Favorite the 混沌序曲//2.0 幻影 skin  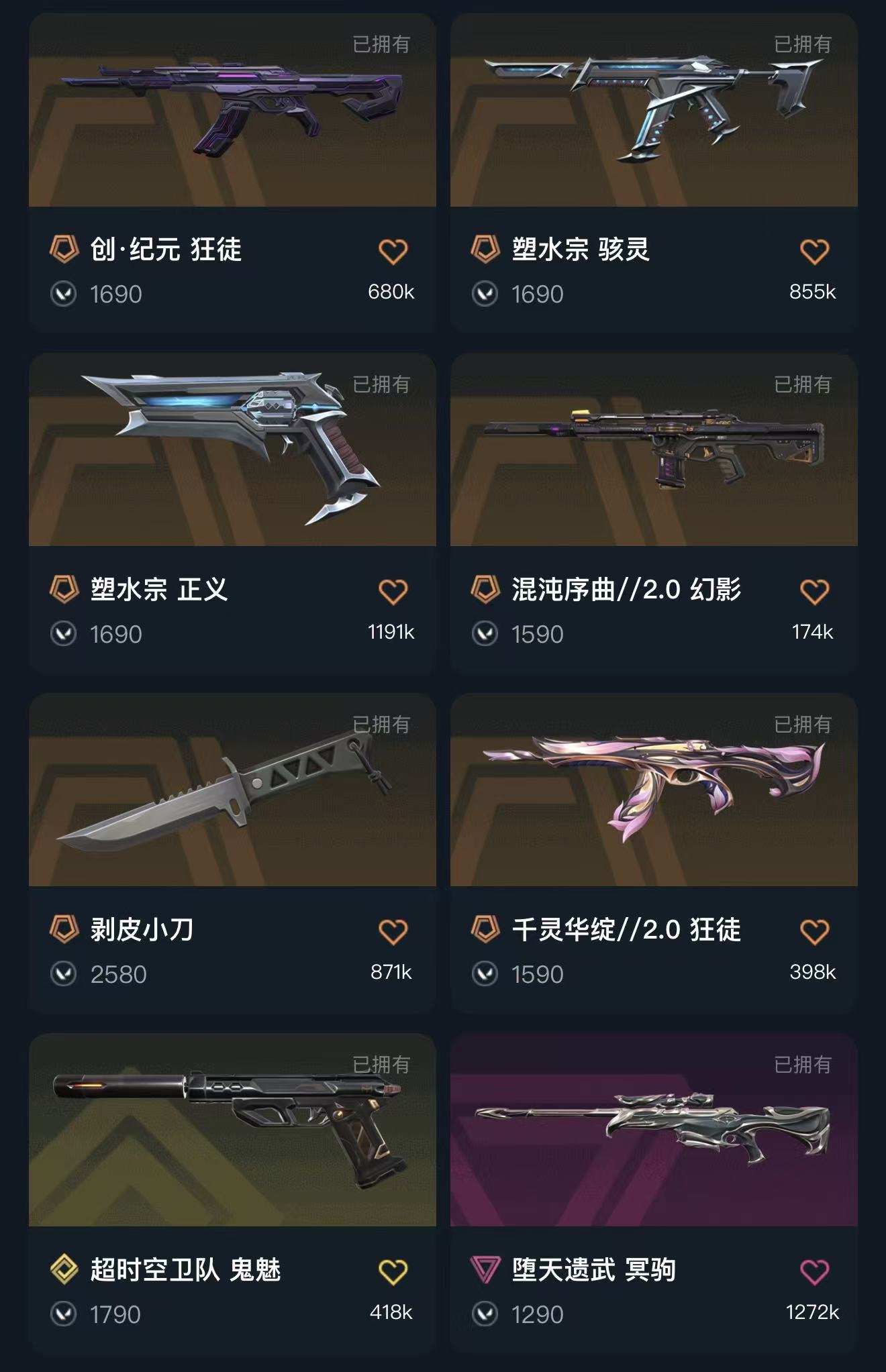814,592
